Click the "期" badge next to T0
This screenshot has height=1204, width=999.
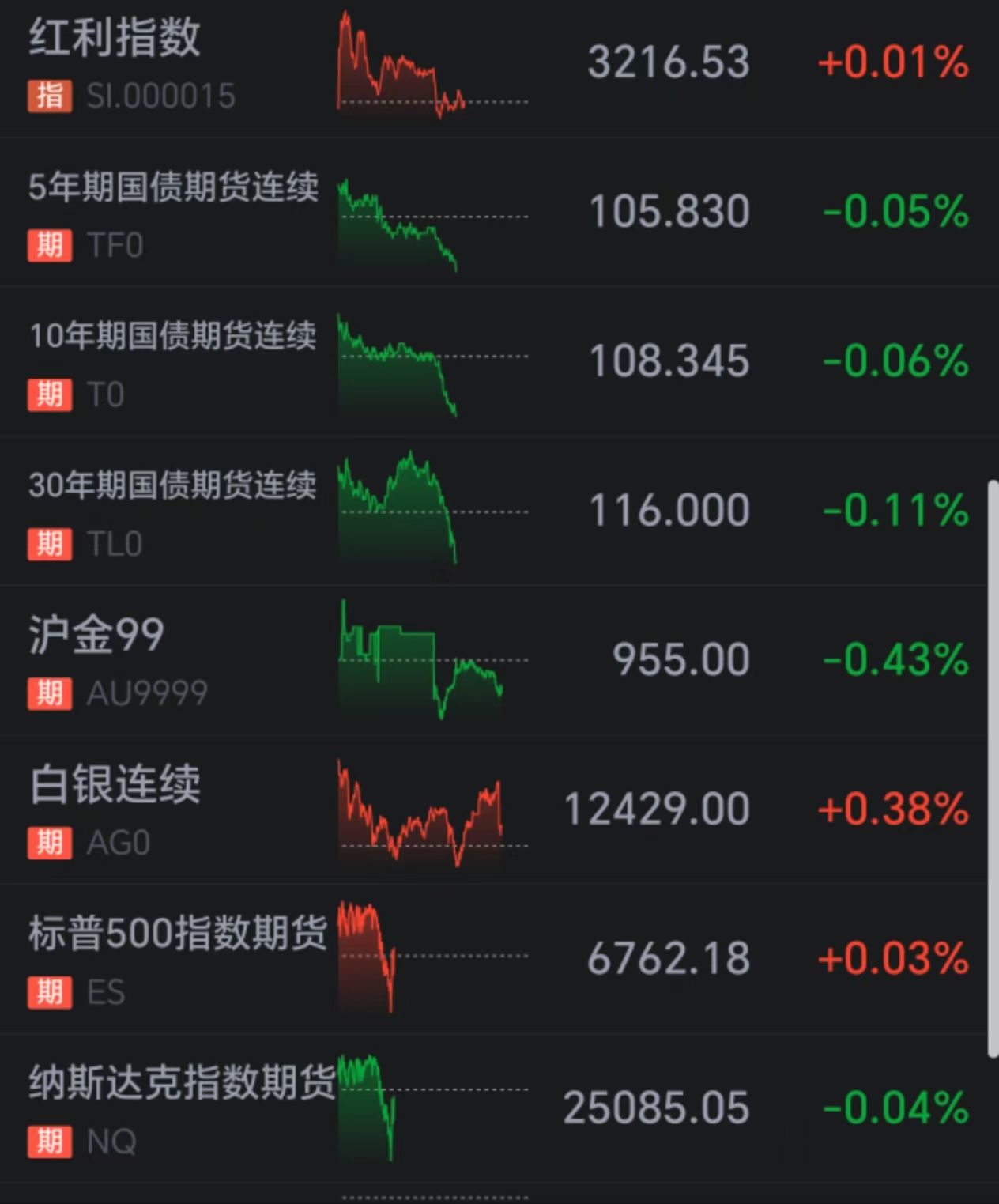(x=50, y=394)
